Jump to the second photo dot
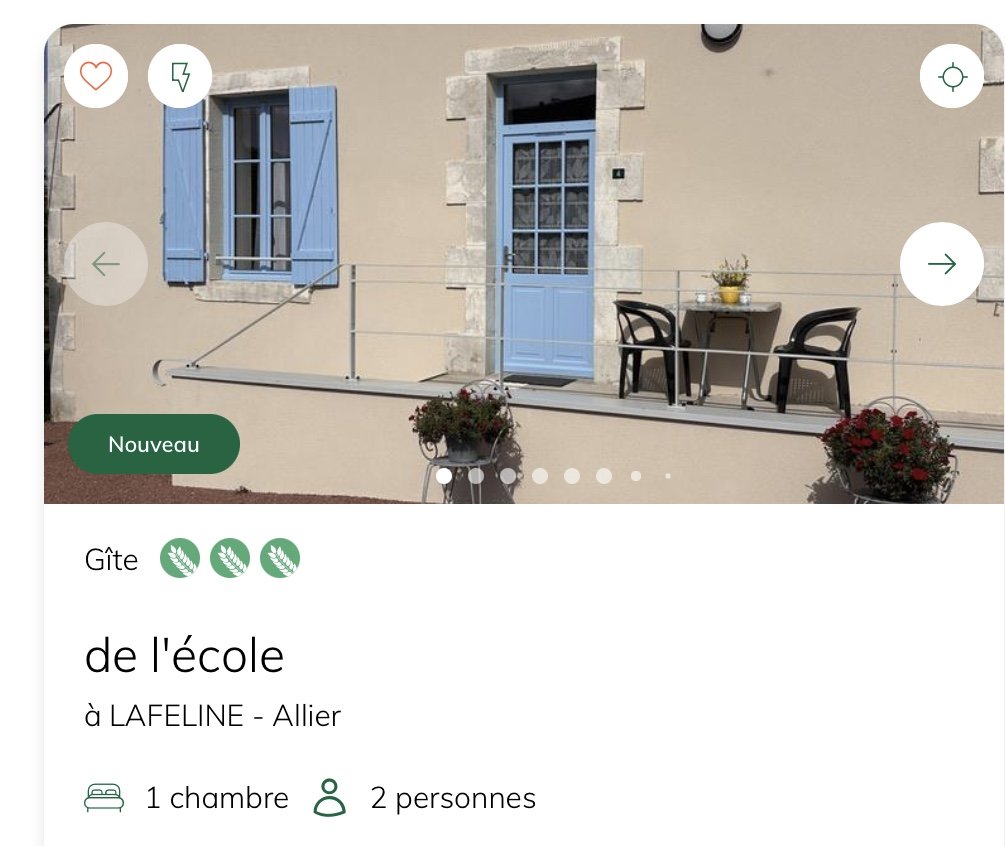Image resolution: width=1005 pixels, height=846 pixels. click(x=476, y=476)
